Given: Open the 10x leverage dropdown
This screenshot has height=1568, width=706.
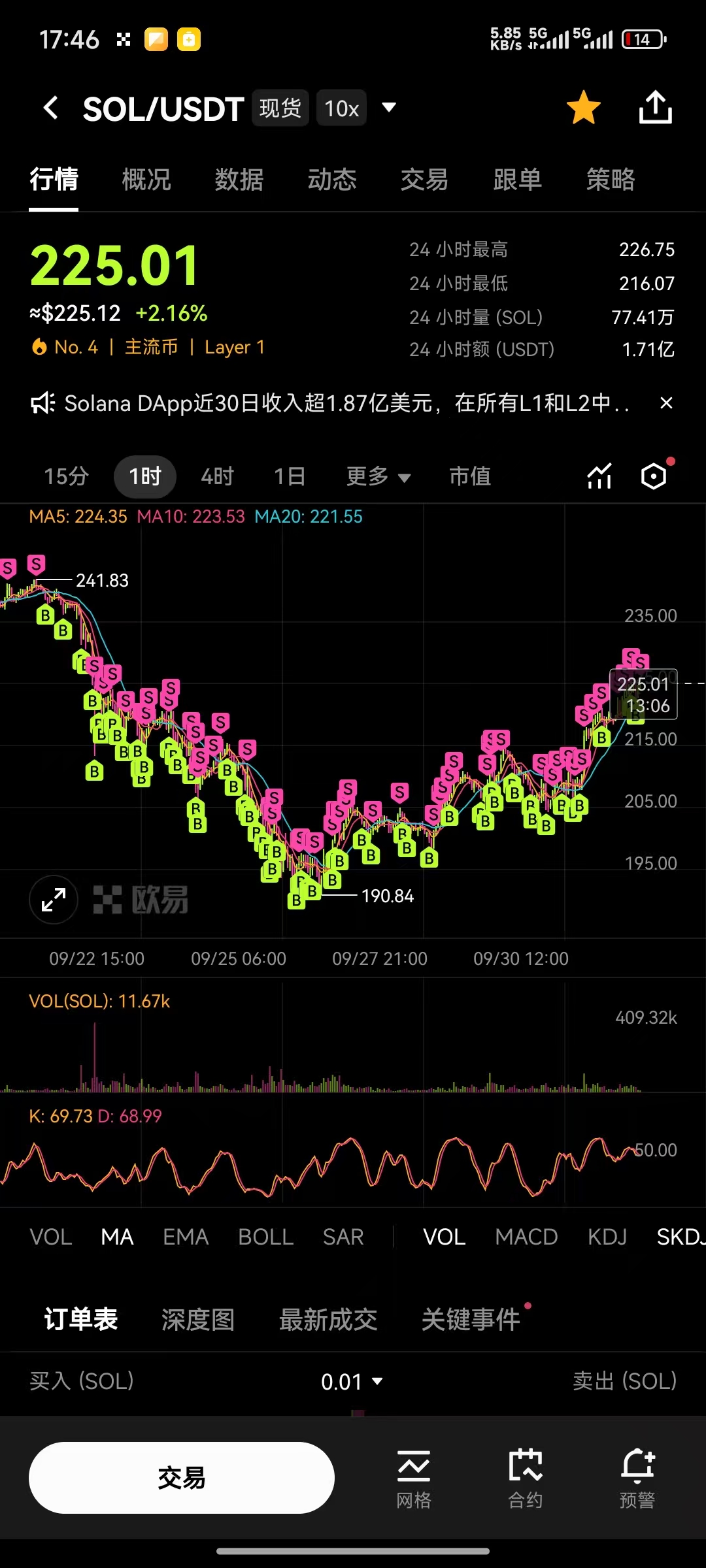Looking at the screenshot, I should (341, 108).
